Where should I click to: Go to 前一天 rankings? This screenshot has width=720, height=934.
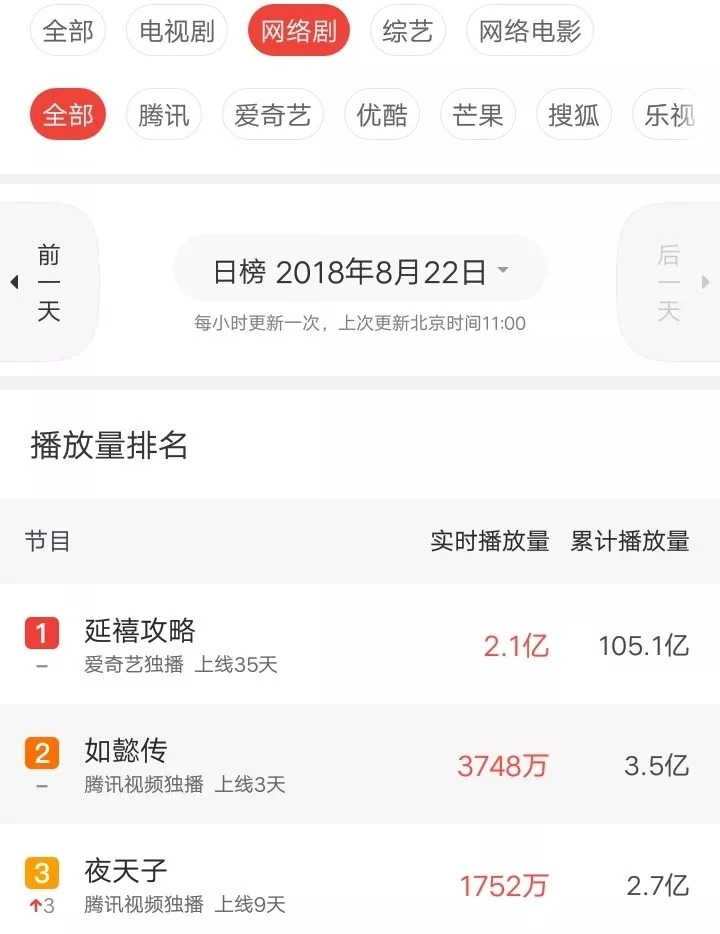(x=49, y=282)
